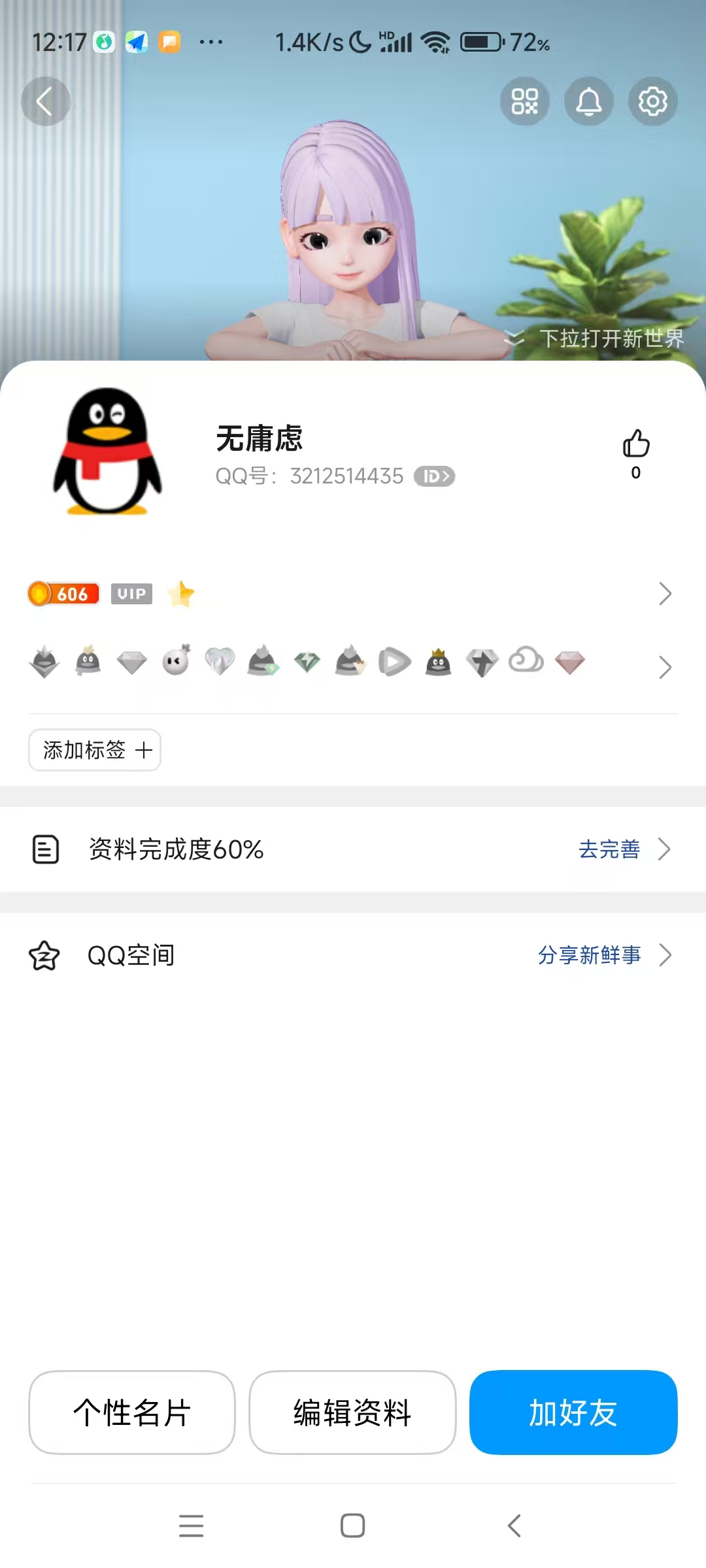Image resolution: width=706 pixels, height=1568 pixels.
Task: Like the profile with the thumbs-up
Action: point(635,445)
